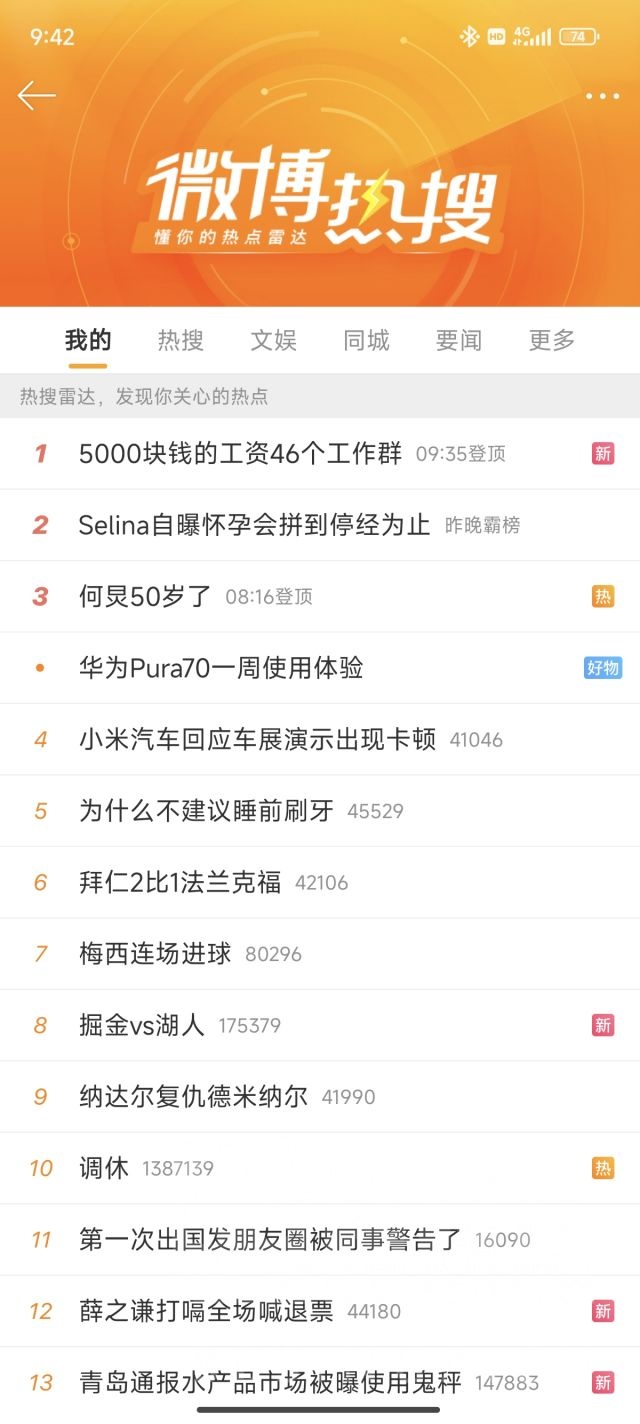Switch to the 文娱 tab
This screenshot has width=640, height=1424.
tap(273, 340)
